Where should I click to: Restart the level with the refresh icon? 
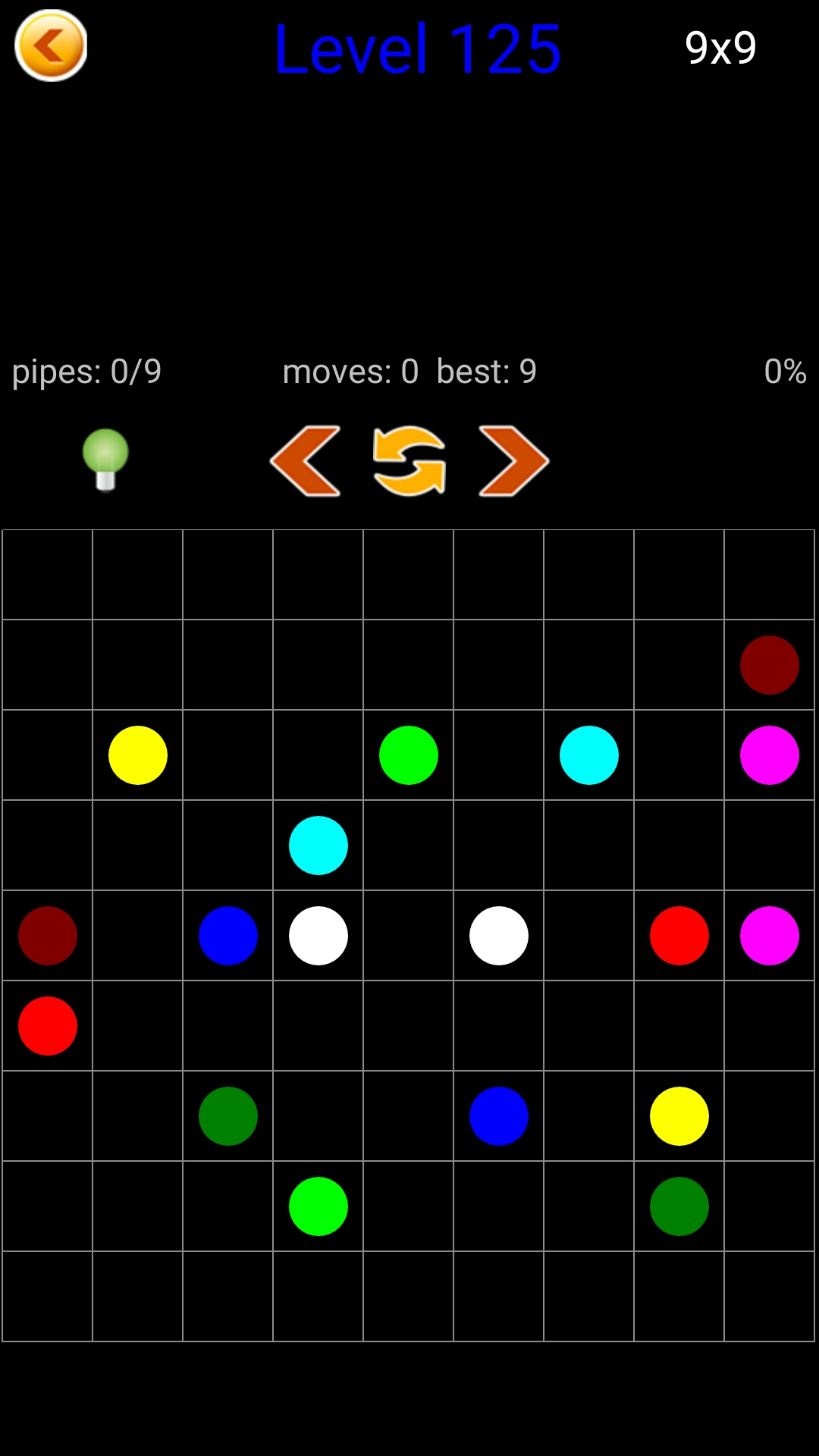point(409,461)
